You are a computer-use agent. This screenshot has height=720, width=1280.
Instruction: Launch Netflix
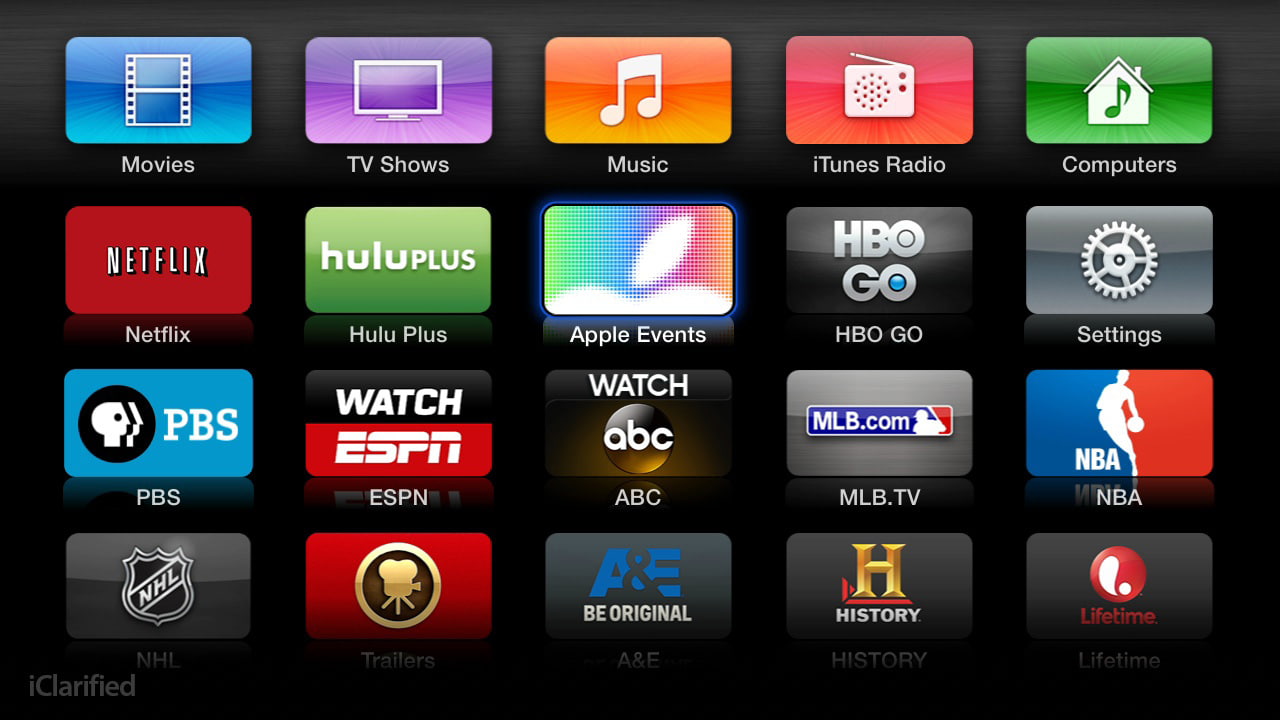tap(158, 260)
